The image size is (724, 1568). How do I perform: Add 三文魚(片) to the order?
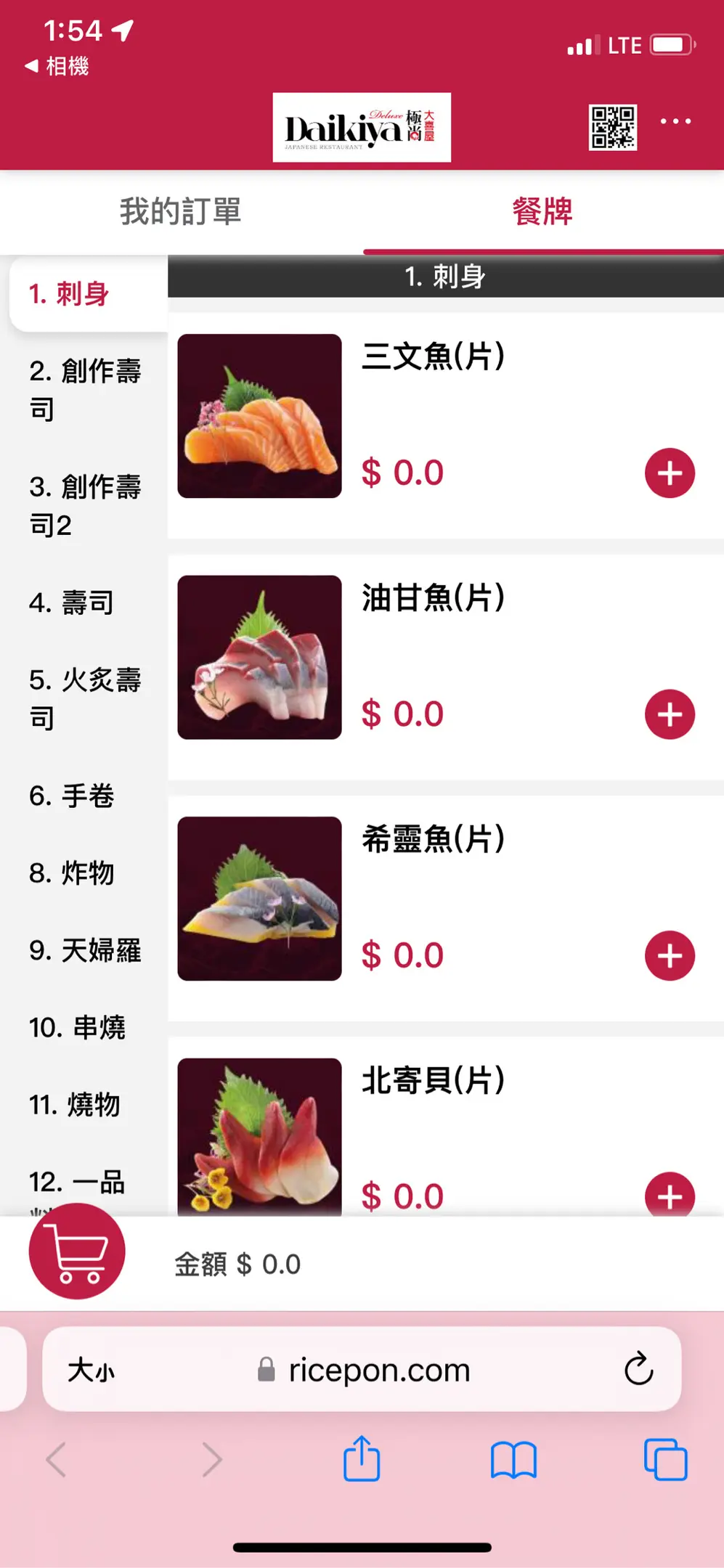670,473
